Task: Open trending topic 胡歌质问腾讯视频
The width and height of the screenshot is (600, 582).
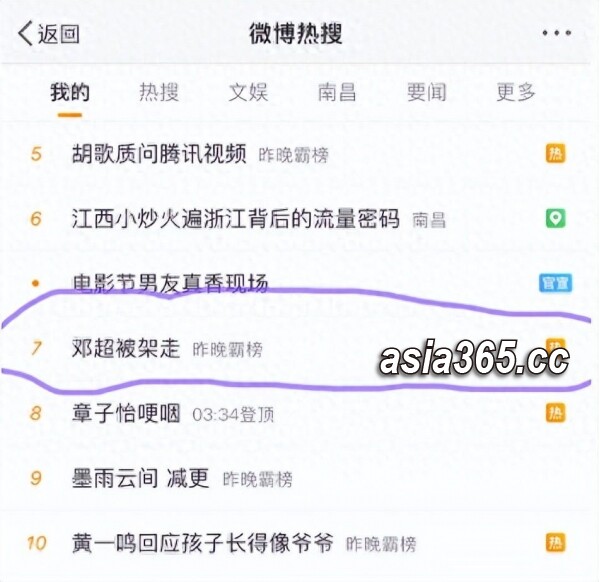Action: 159,154
